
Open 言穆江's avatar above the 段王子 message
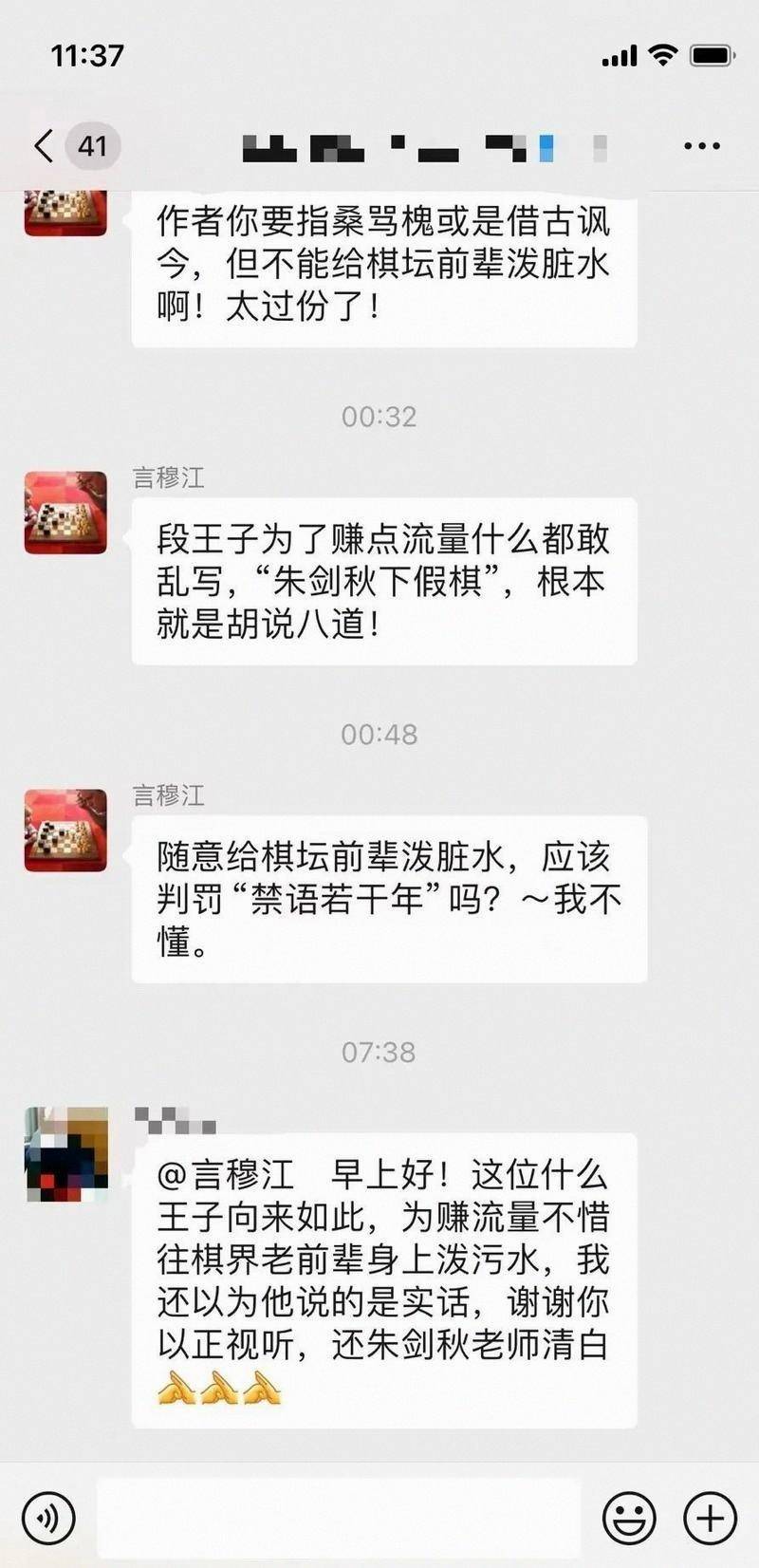coord(65,513)
